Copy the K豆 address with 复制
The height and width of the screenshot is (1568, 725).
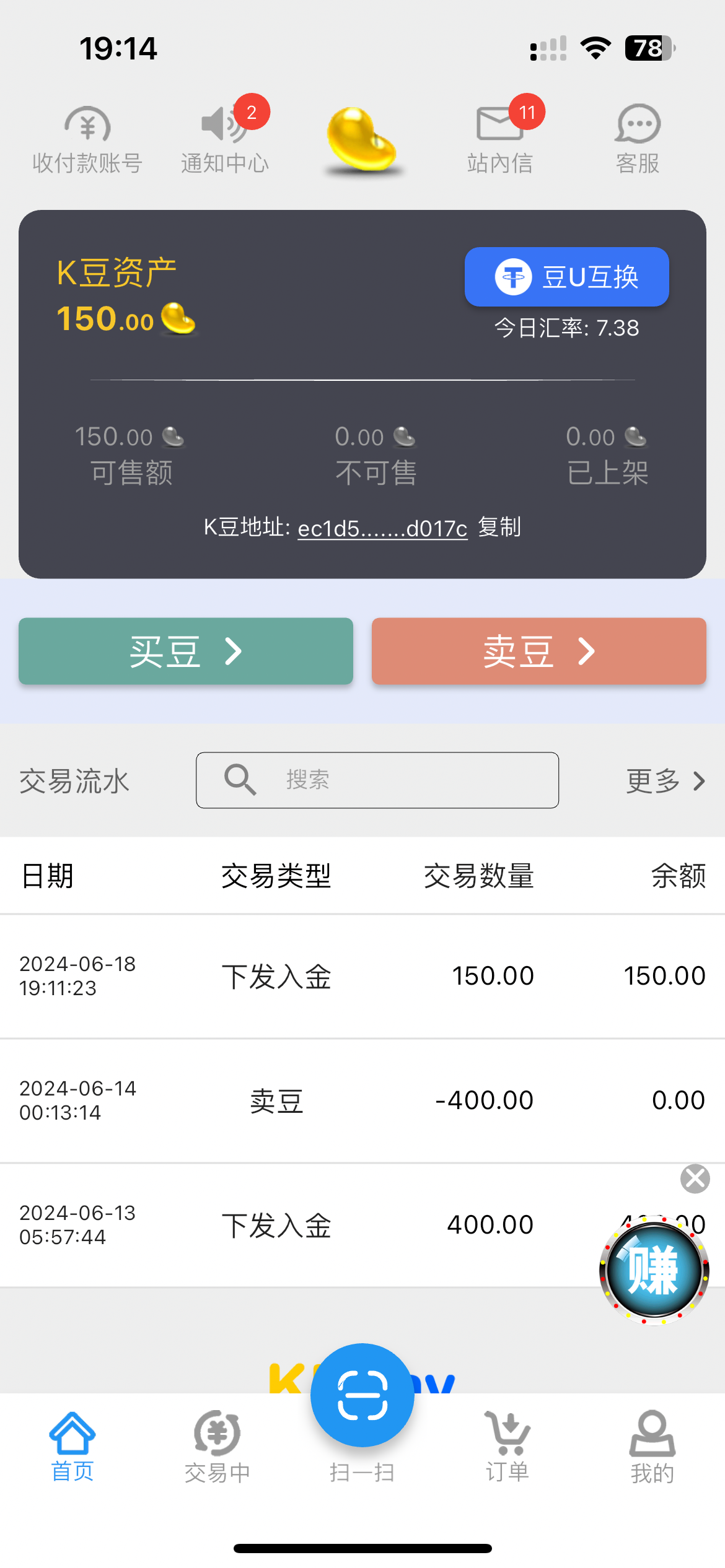[499, 528]
